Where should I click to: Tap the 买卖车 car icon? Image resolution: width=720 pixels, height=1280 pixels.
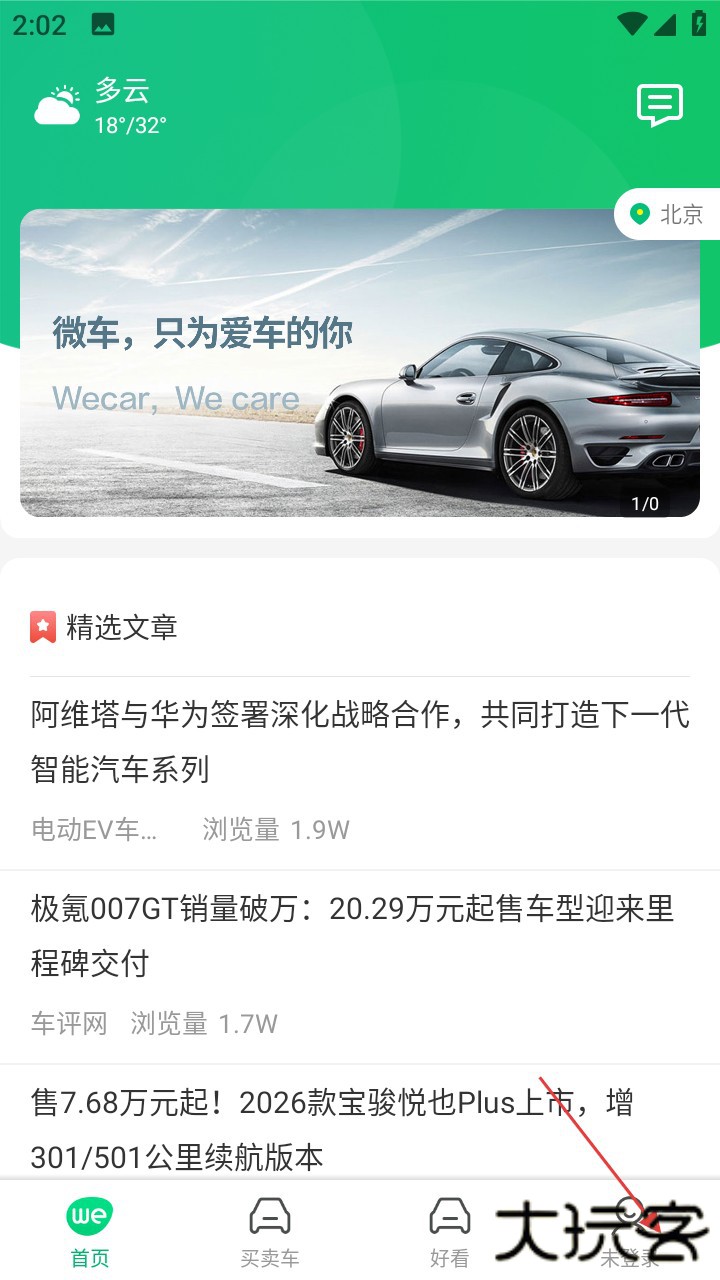coord(270,1217)
